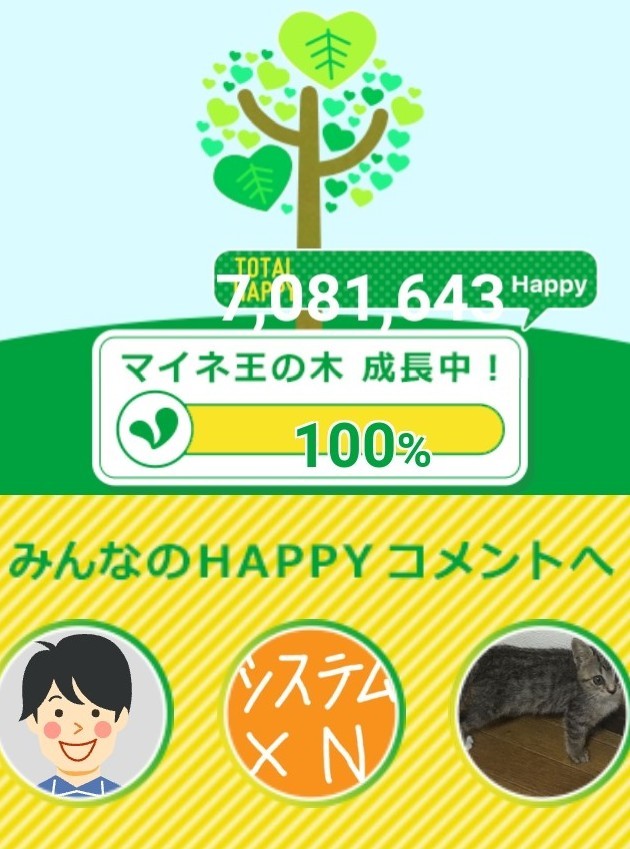
Task: Open the kitten photo avatar comment
Action: [545, 711]
